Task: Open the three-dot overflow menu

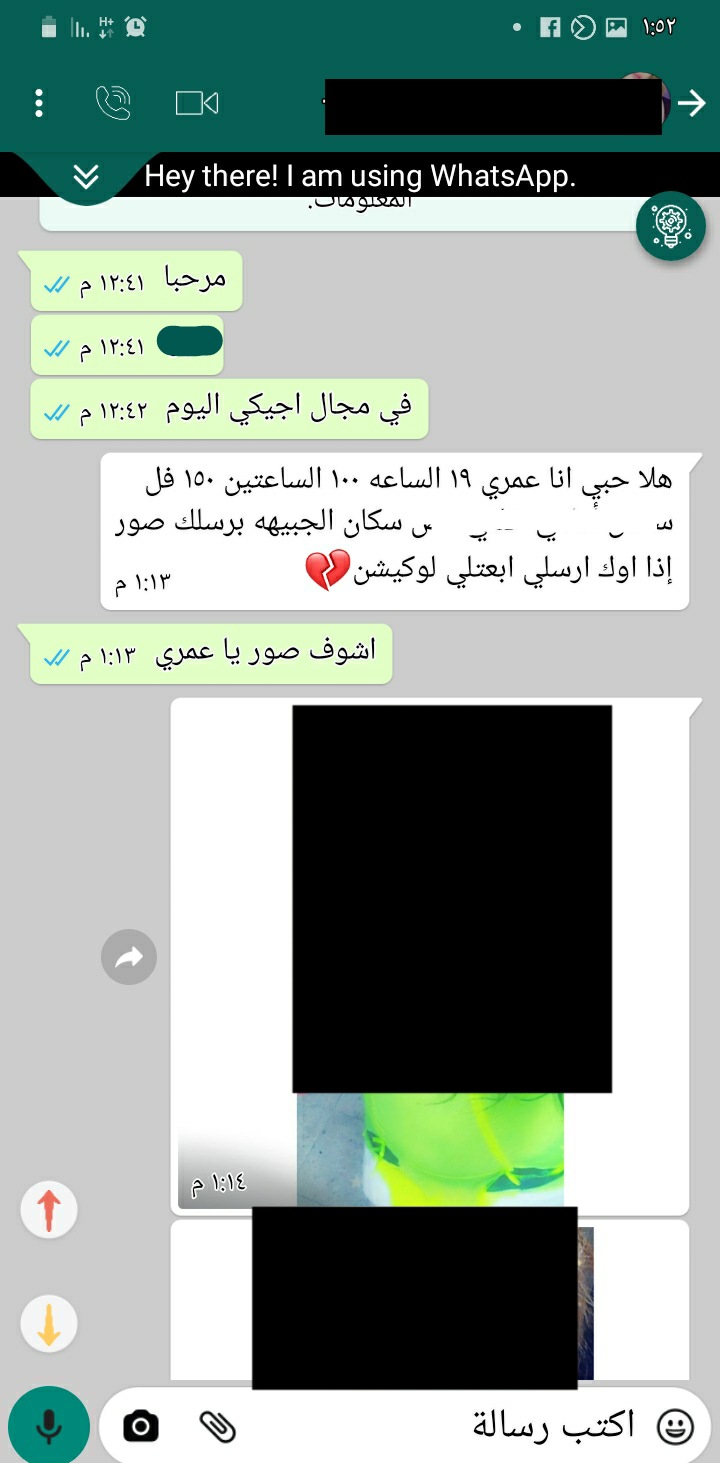Action: coord(39,103)
